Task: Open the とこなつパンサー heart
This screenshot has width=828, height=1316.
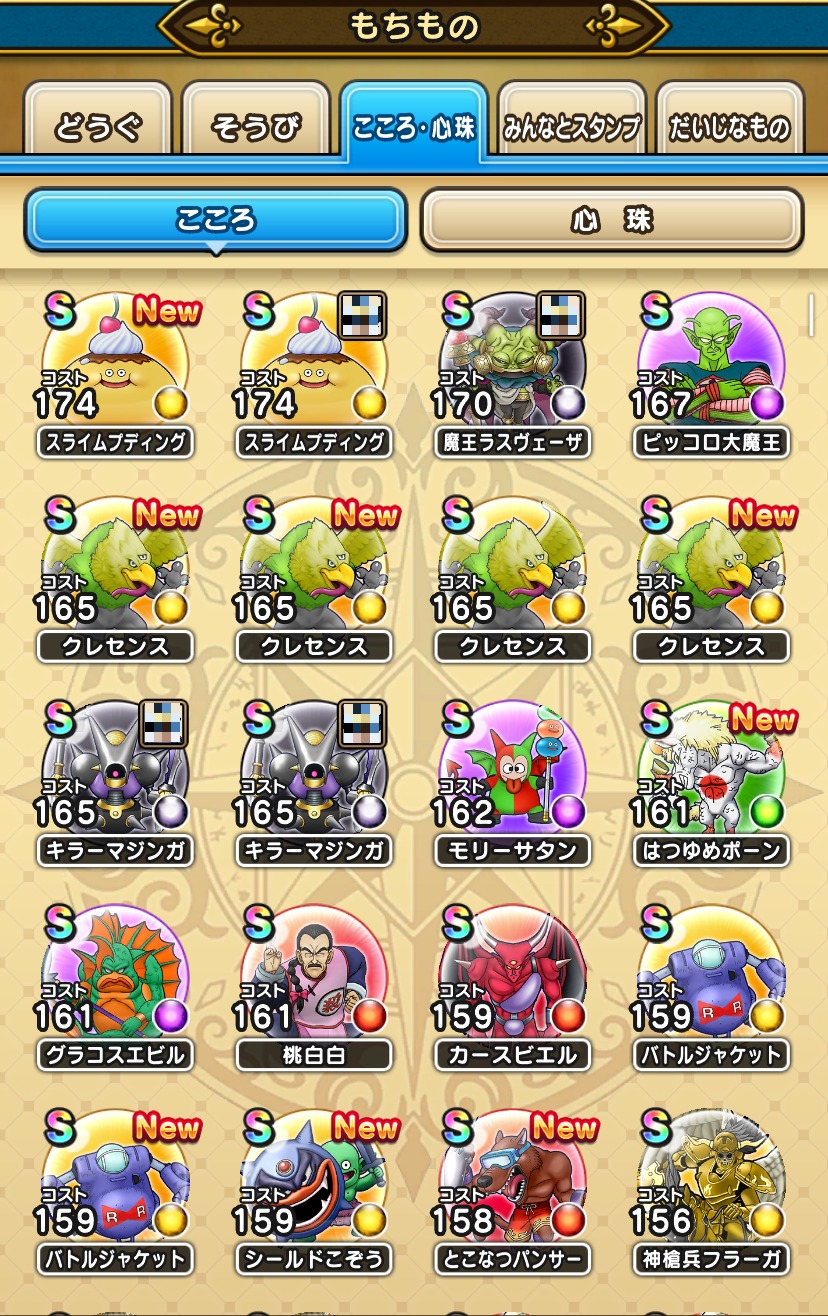Action: coord(512,1184)
